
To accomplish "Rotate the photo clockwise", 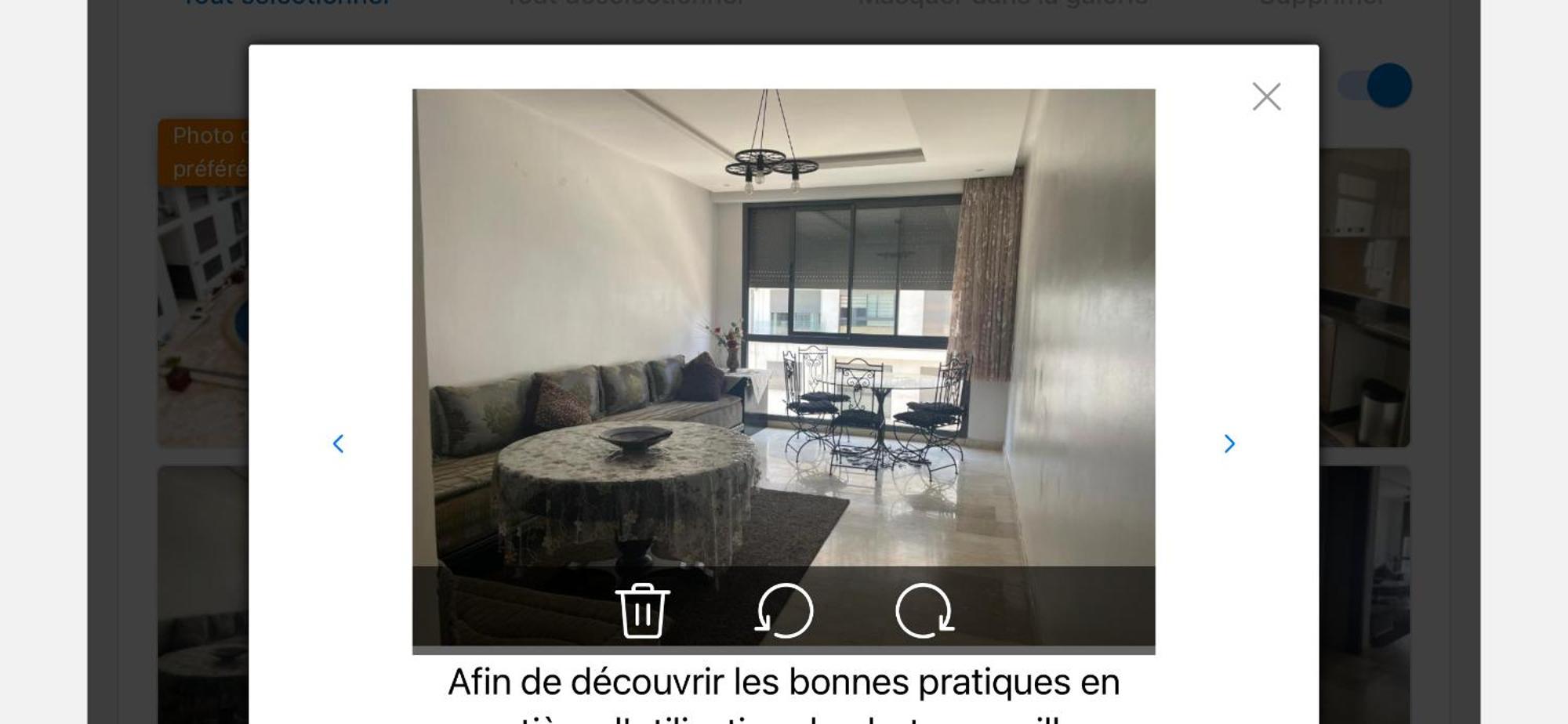I will tap(924, 610).
